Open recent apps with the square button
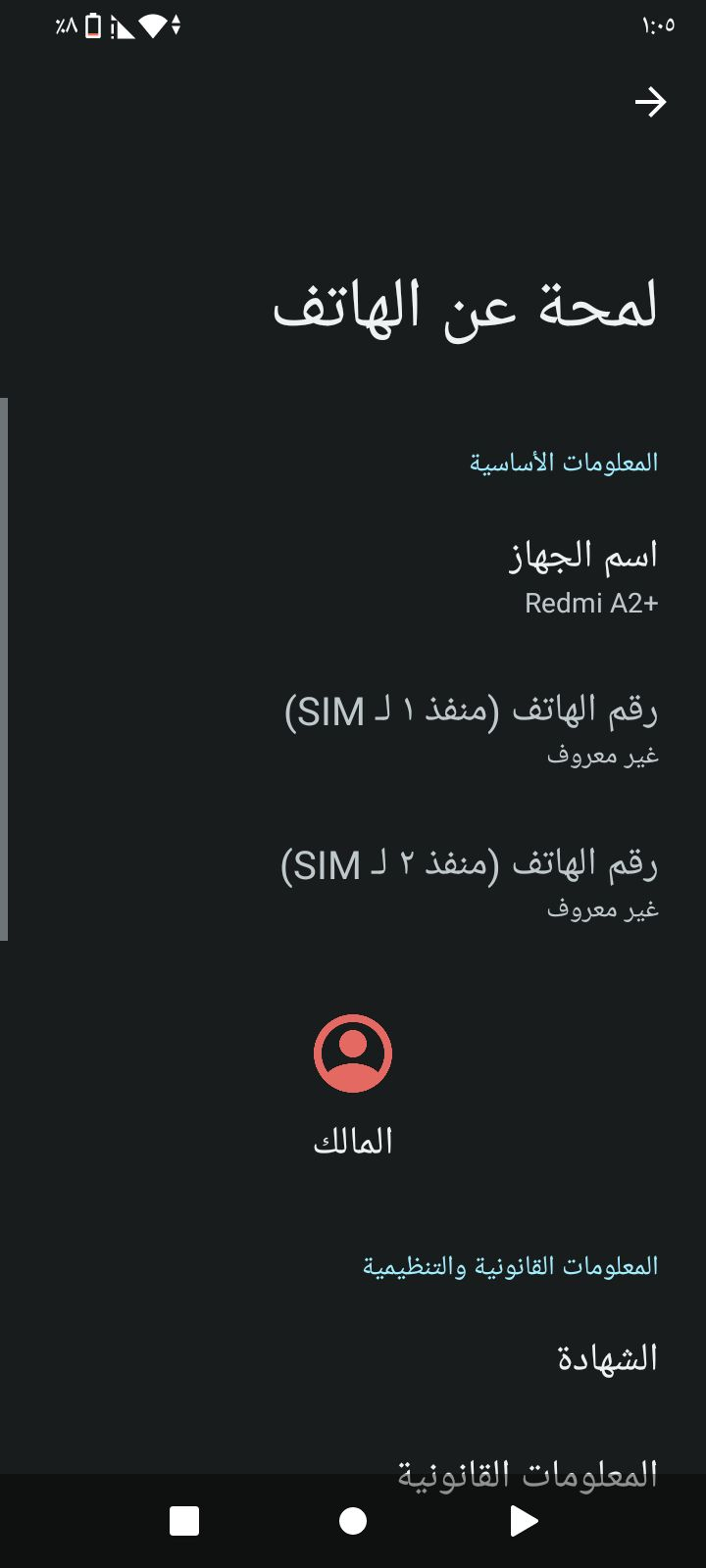706x1568 pixels. click(184, 1521)
